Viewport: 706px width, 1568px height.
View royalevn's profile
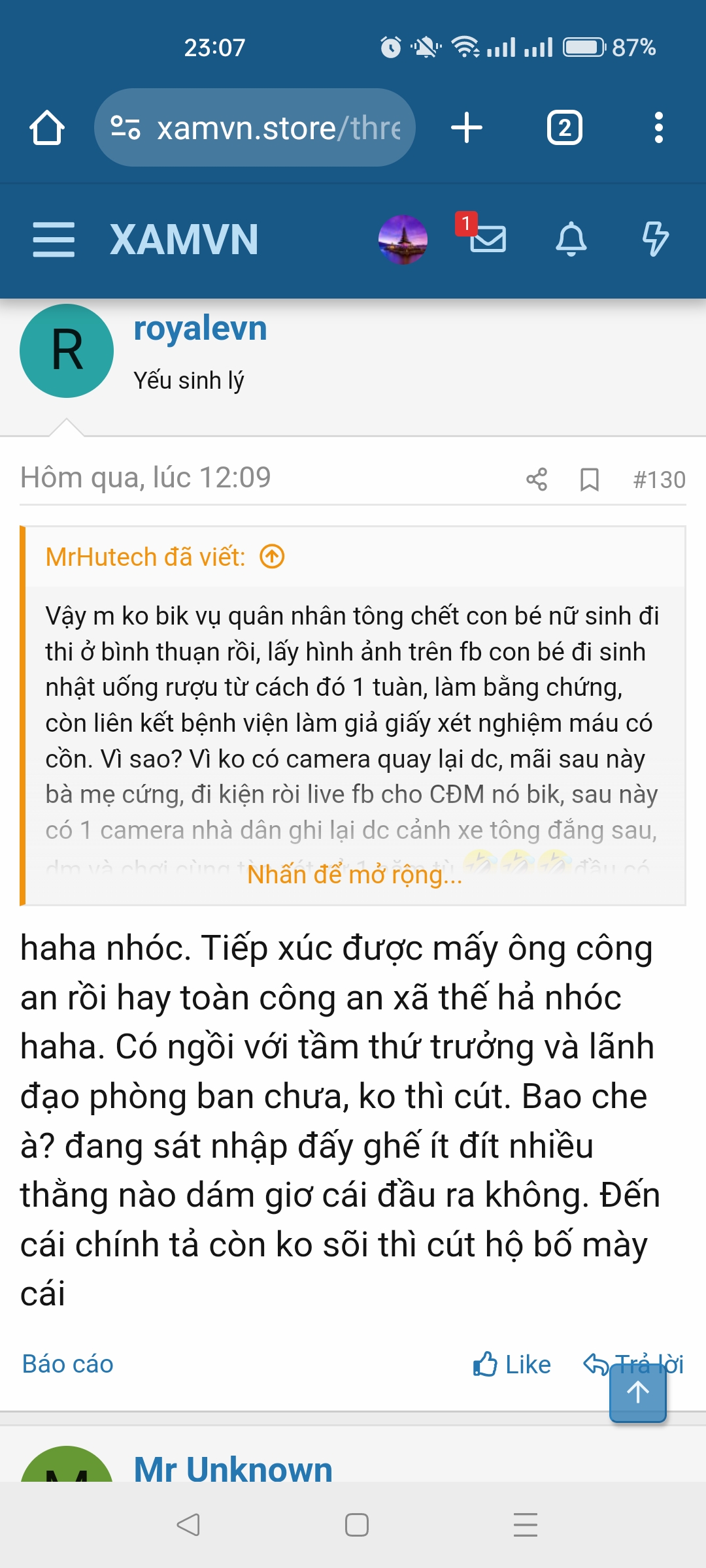click(x=200, y=328)
